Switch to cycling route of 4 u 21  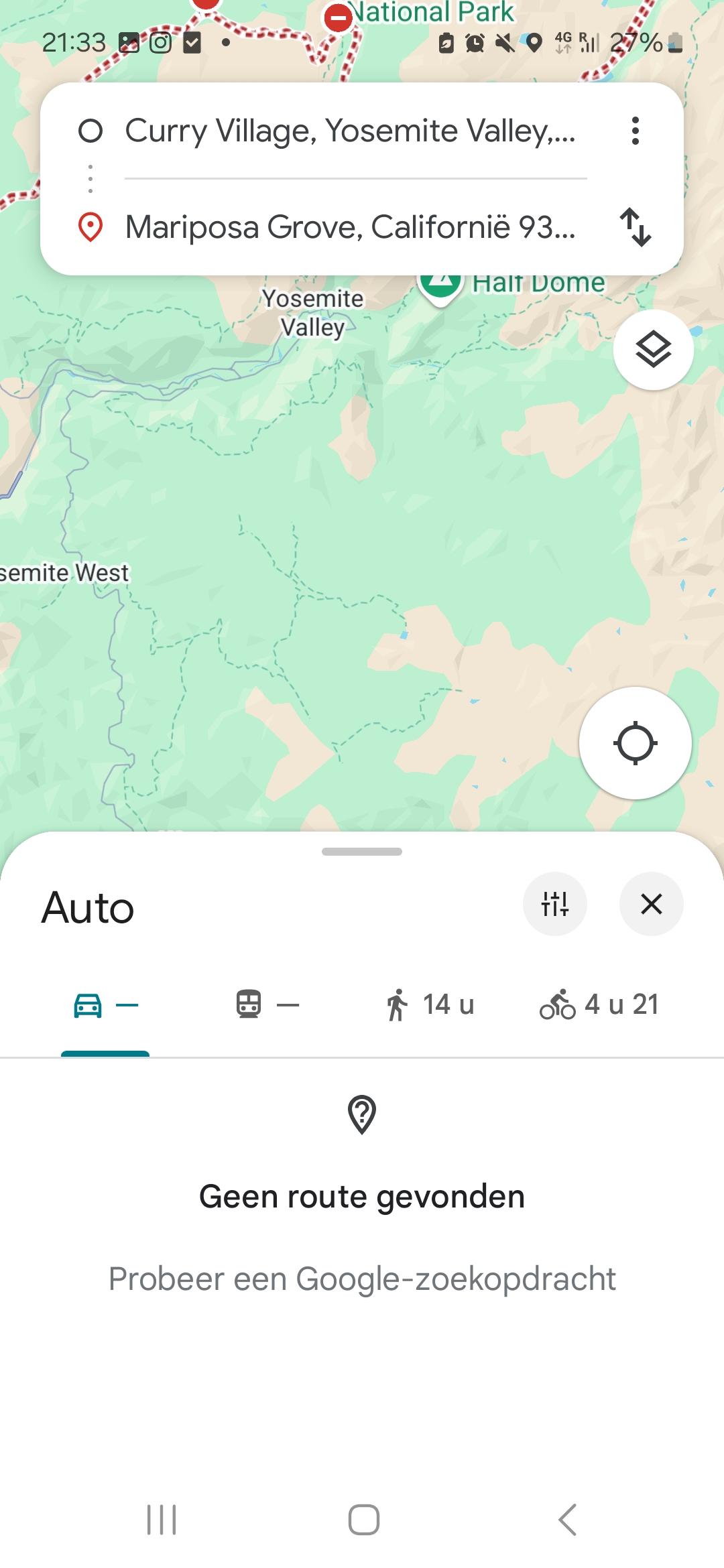599,1005
